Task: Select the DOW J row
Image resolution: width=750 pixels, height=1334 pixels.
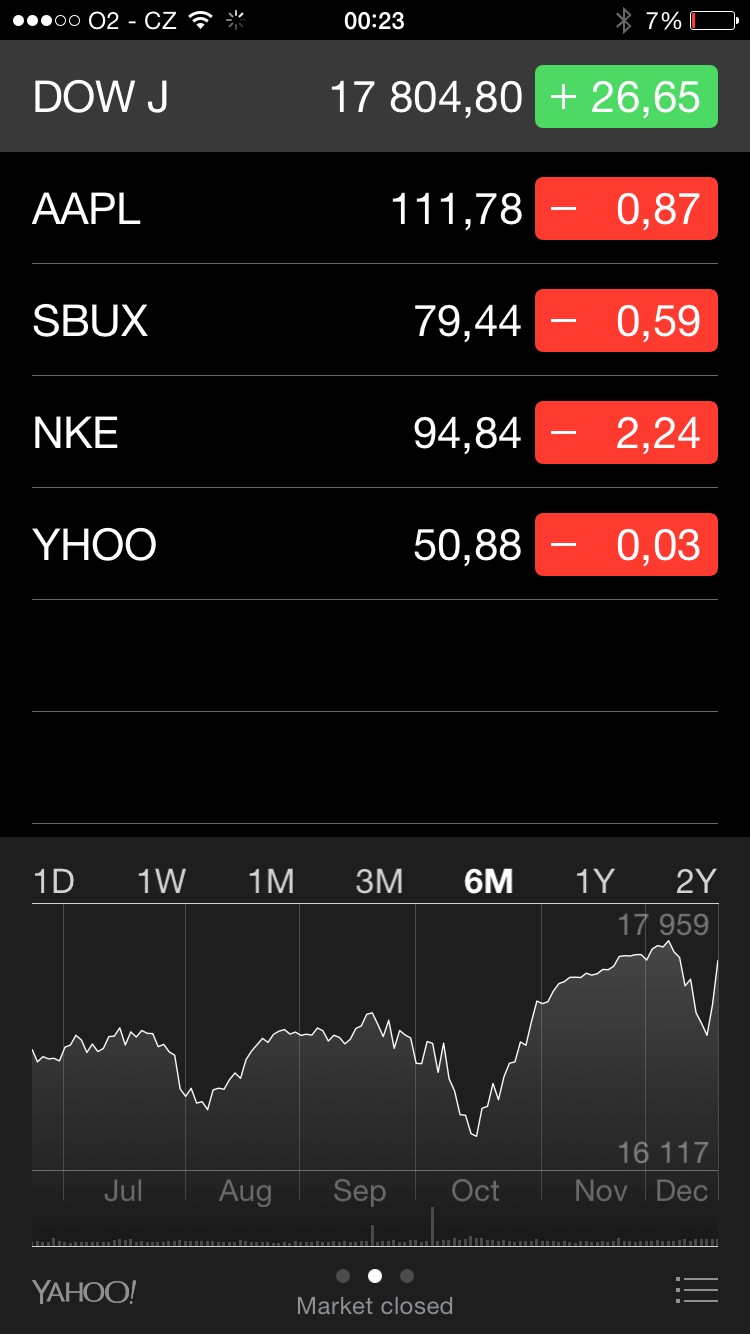Action: point(375,97)
